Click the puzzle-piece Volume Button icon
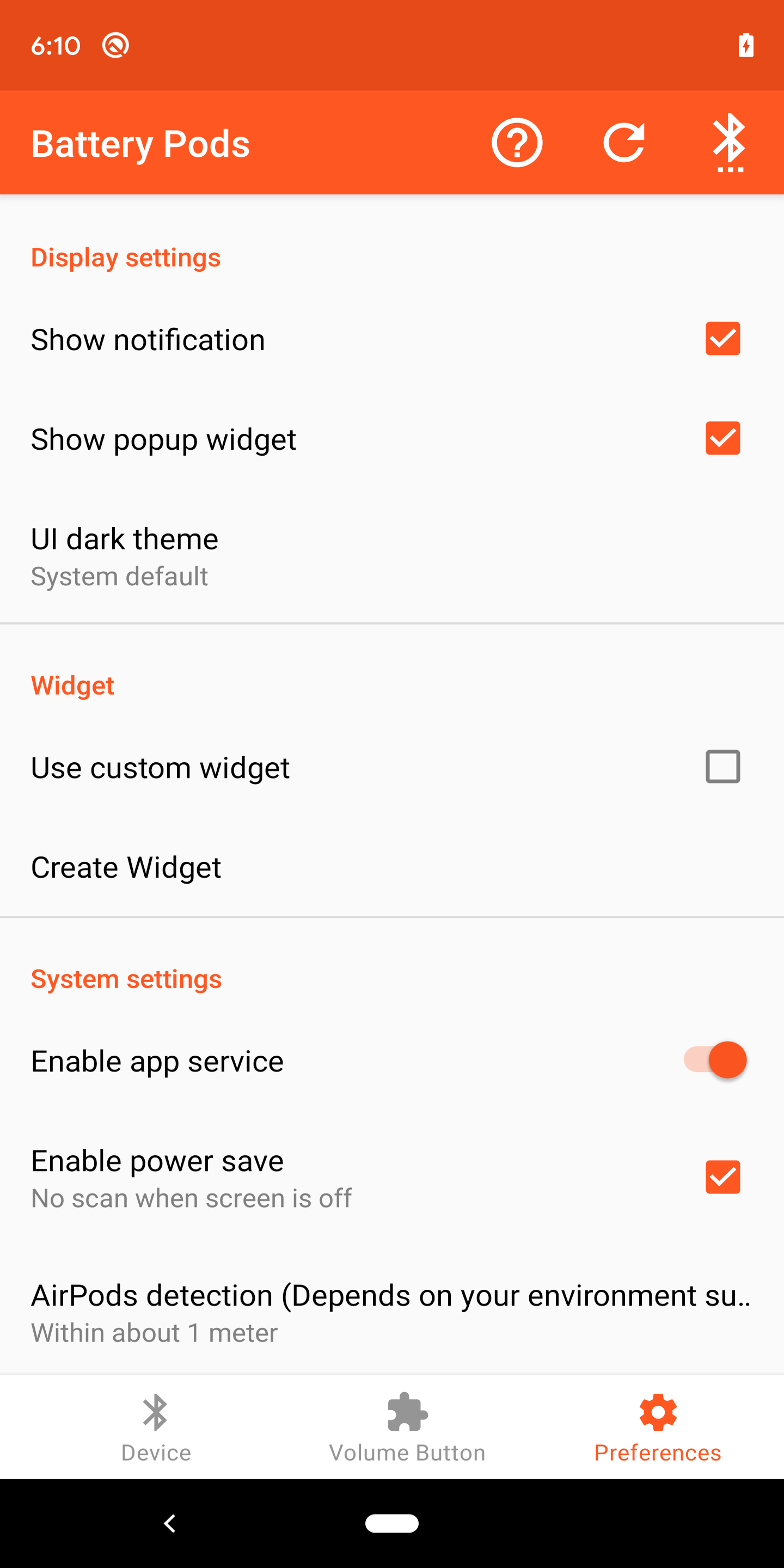The width and height of the screenshot is (784, 1568). click(407, 1413)
